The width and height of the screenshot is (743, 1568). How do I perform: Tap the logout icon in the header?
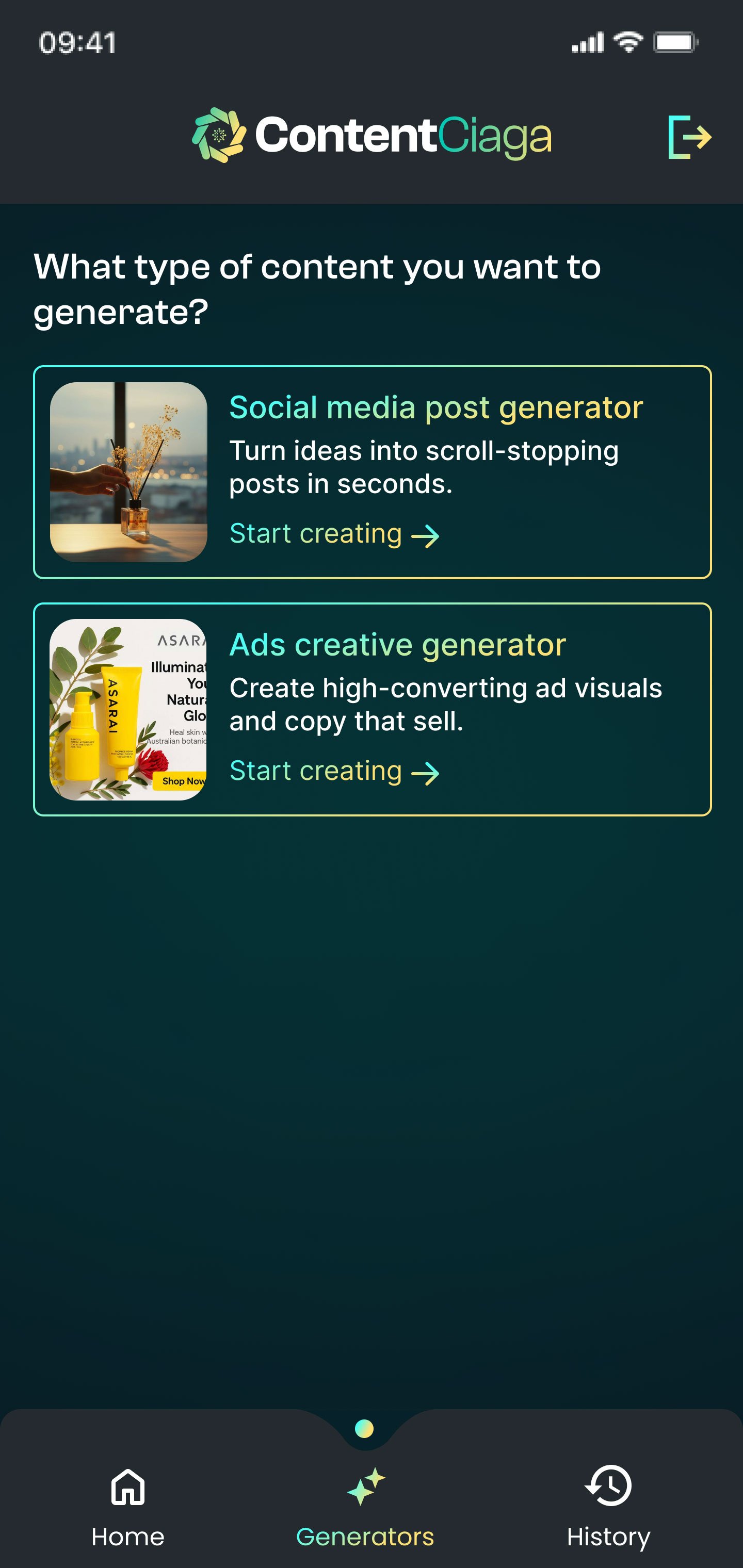(x=689, y=137)
